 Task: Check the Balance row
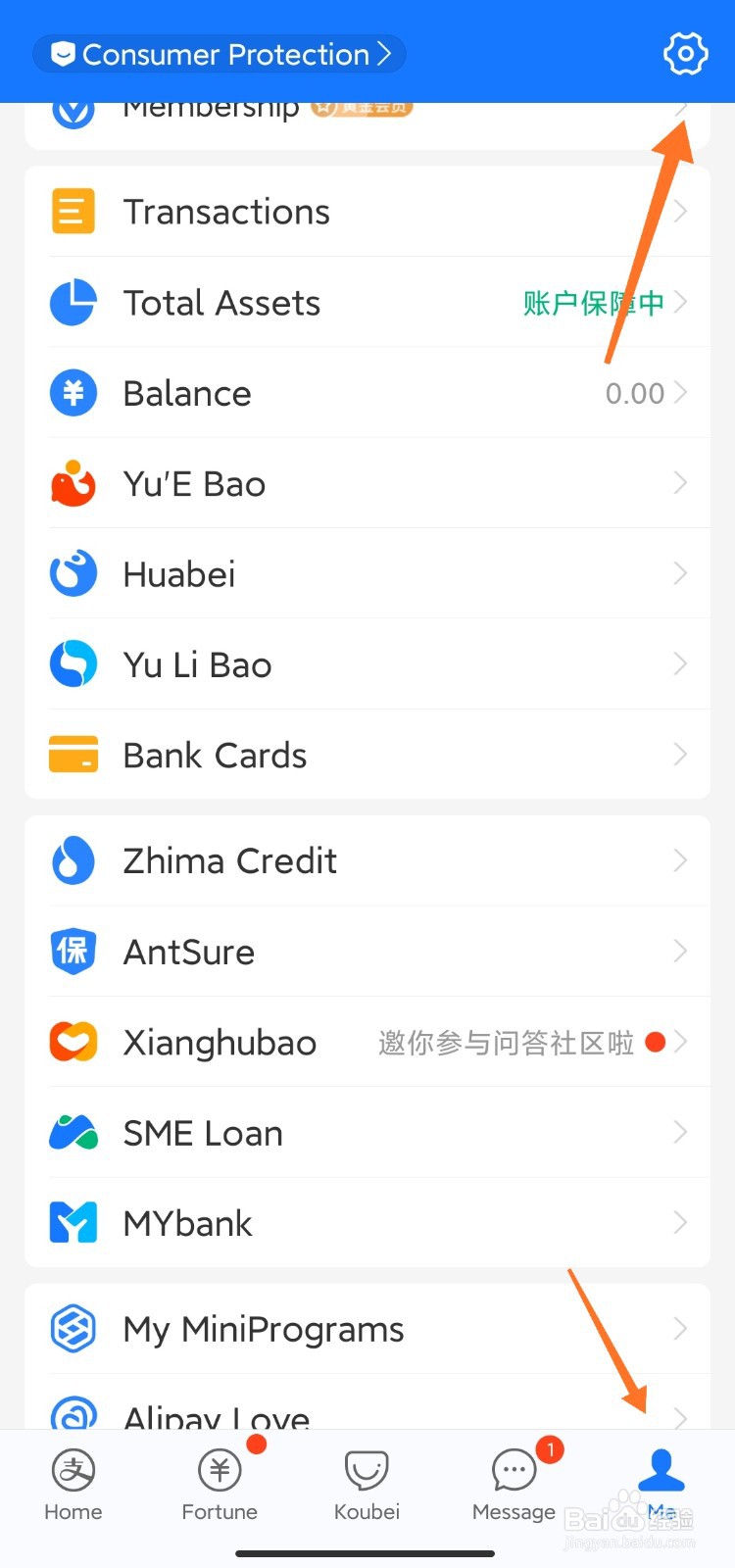tap(367, 393)
